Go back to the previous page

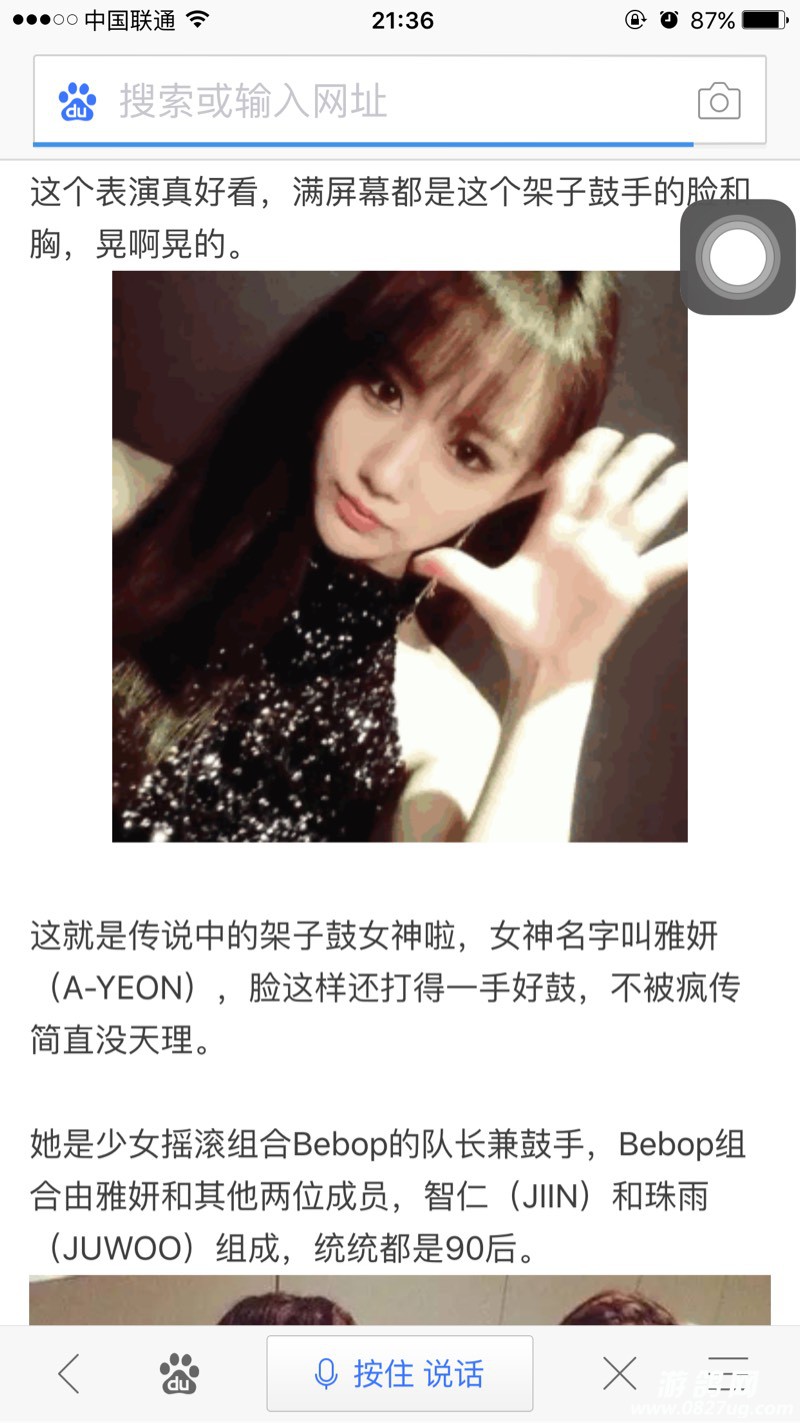pos(68,1374)
